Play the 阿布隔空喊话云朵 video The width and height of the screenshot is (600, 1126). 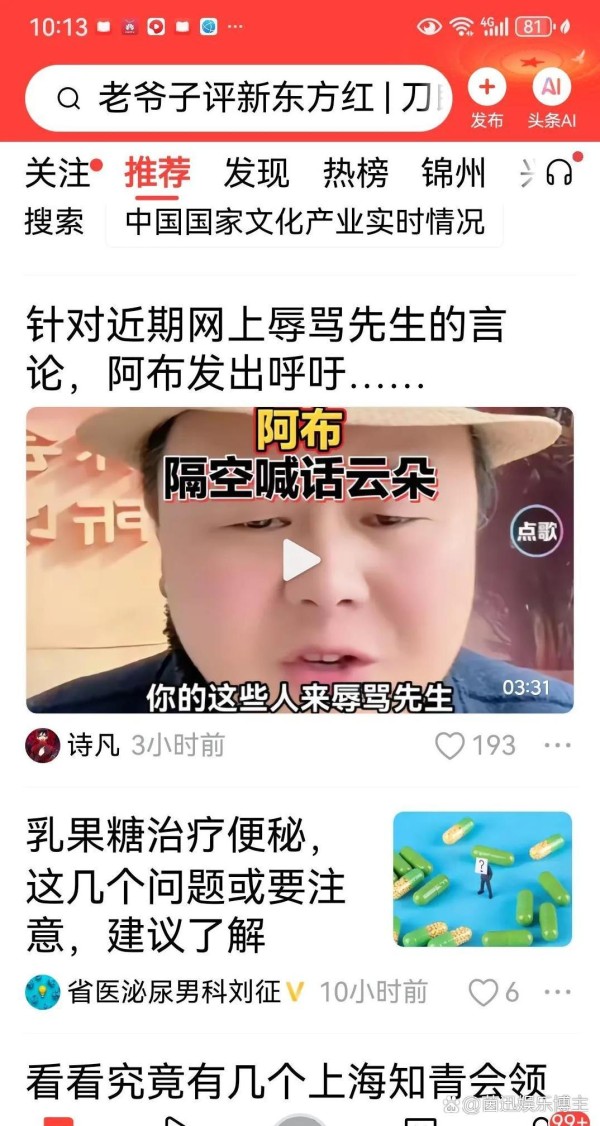(x=300, y=560)
